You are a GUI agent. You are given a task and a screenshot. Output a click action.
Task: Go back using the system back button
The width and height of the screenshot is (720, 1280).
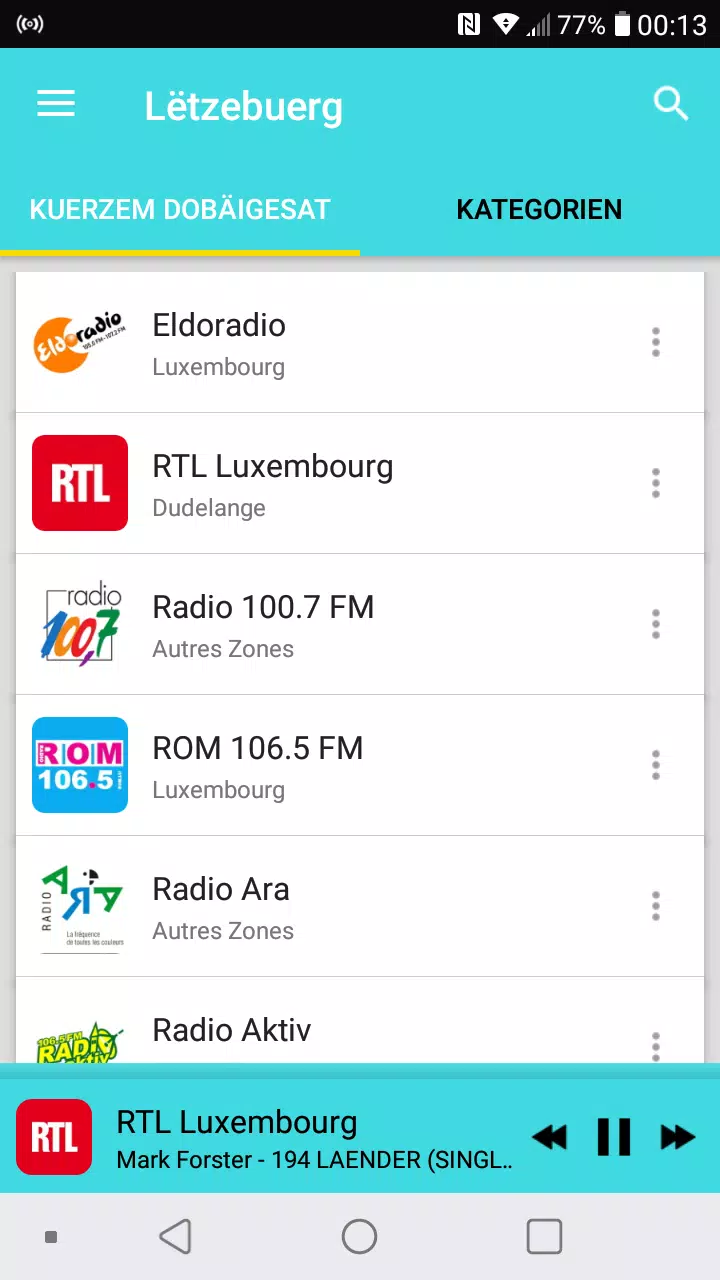(176, 1237)
